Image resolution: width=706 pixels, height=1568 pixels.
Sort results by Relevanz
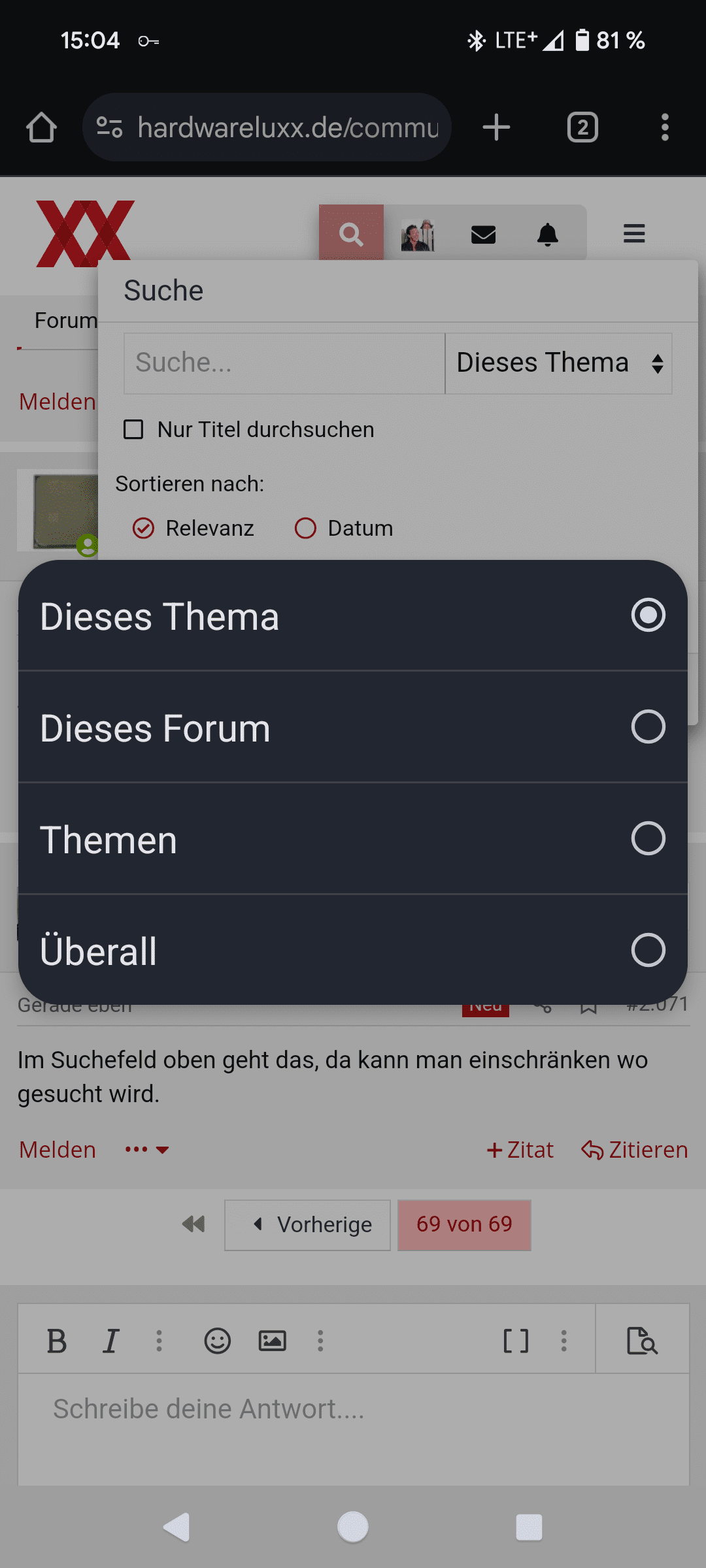click(144, 528)
